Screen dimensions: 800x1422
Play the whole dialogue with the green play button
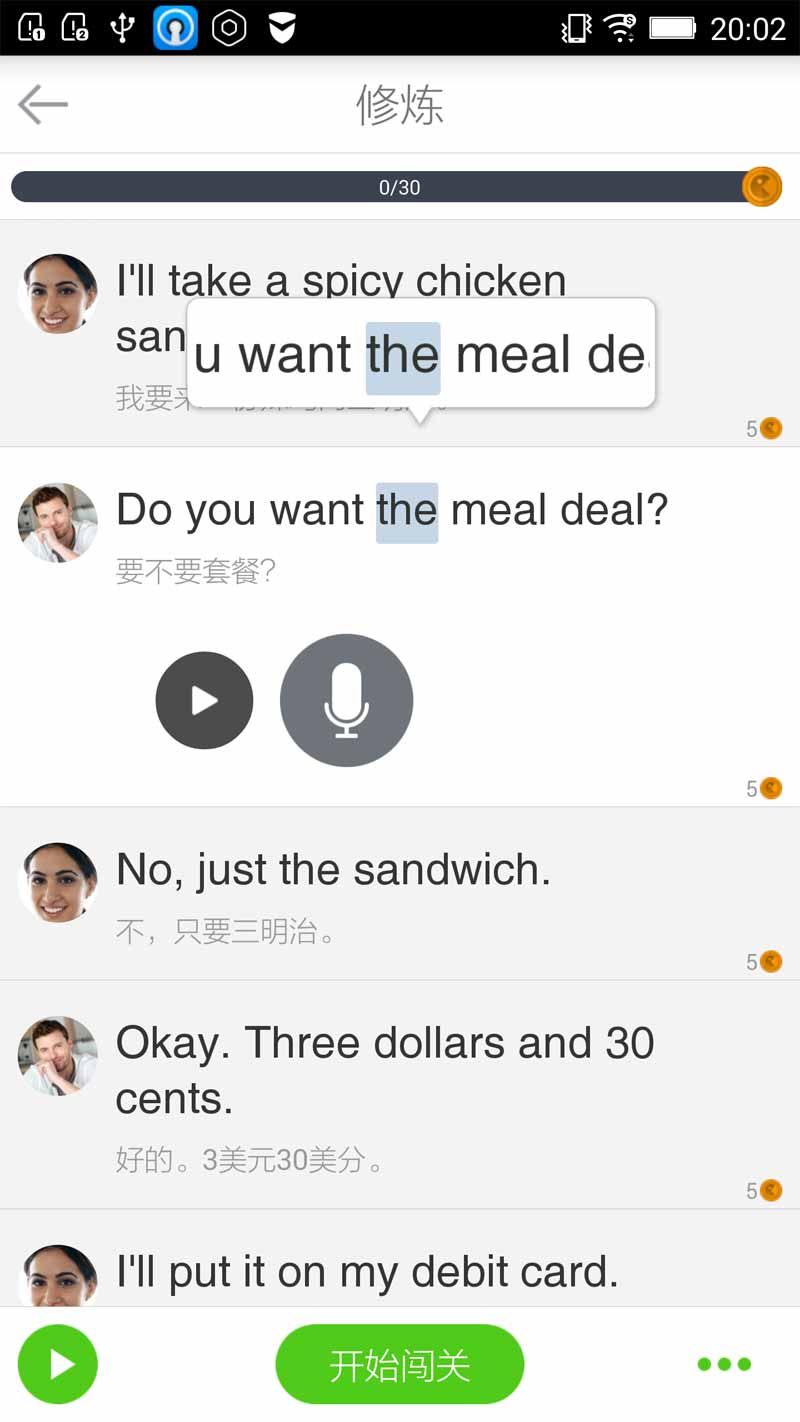point(58,1364)
